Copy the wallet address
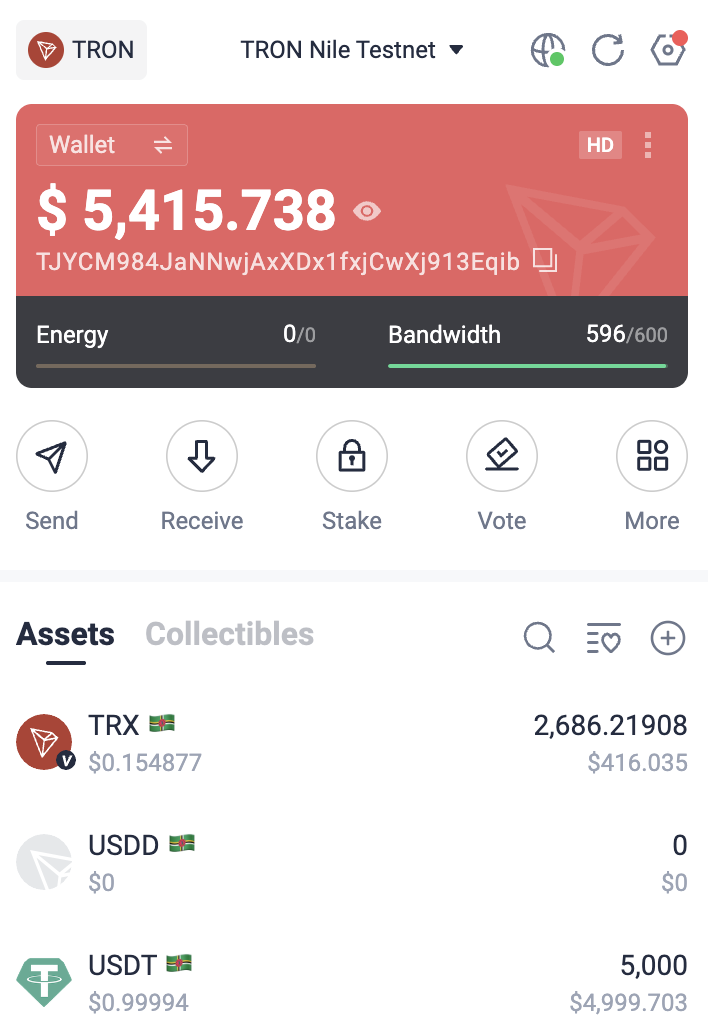The height and width of the screenshot is (1036, 708). [545, 261]
